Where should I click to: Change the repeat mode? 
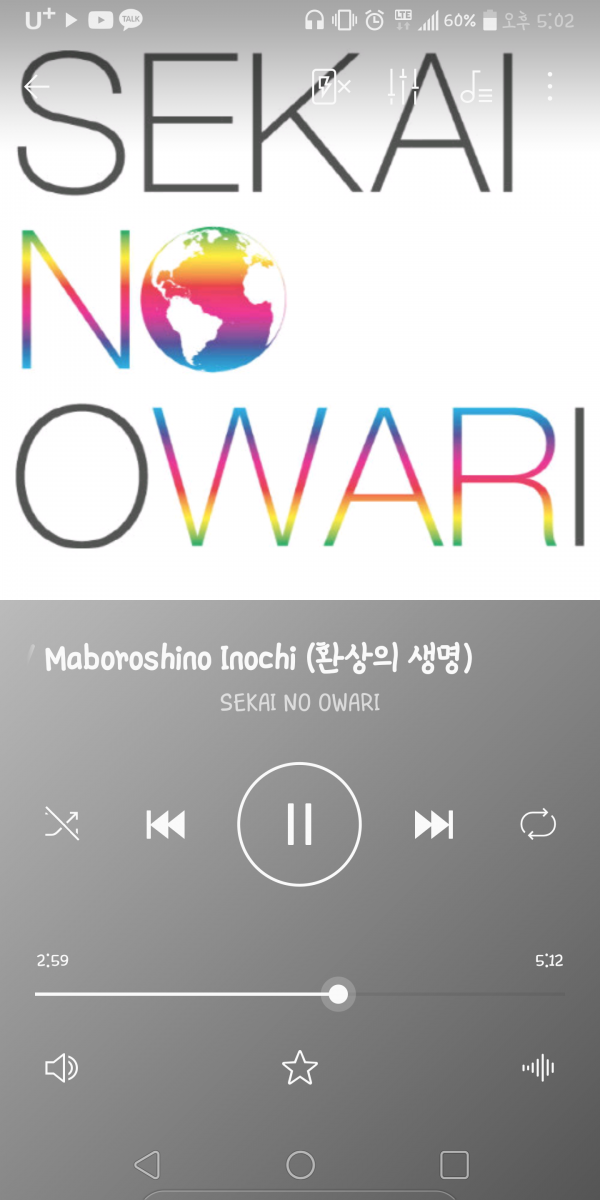tap(538, 825)
